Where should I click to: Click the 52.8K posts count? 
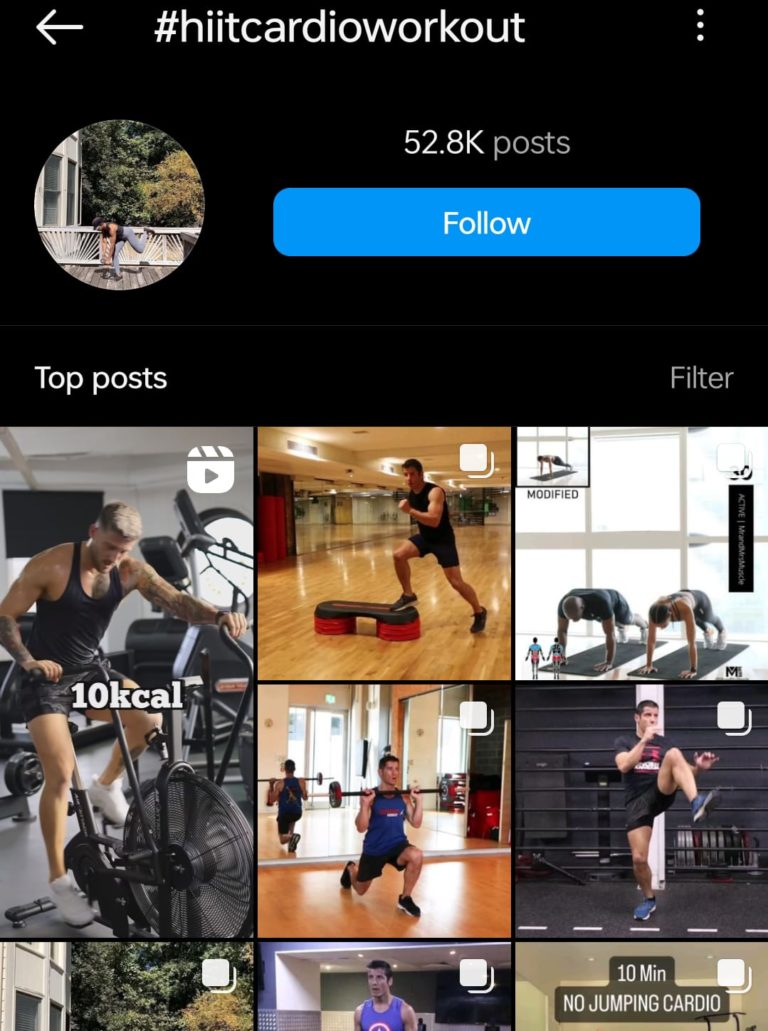(x=486, y=143)
